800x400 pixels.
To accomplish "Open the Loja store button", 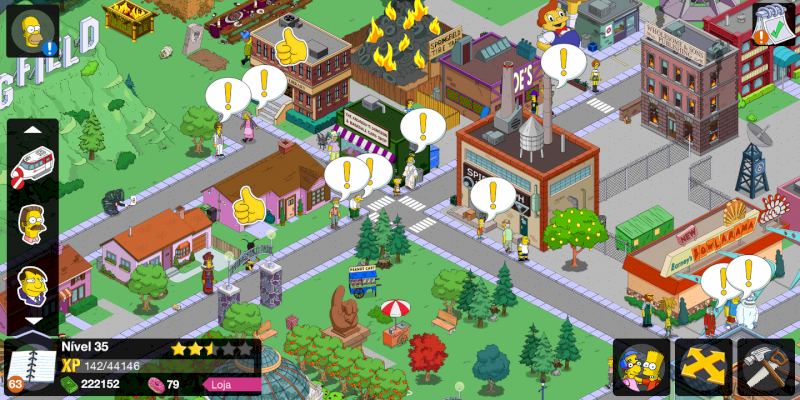I will point(231,384).
